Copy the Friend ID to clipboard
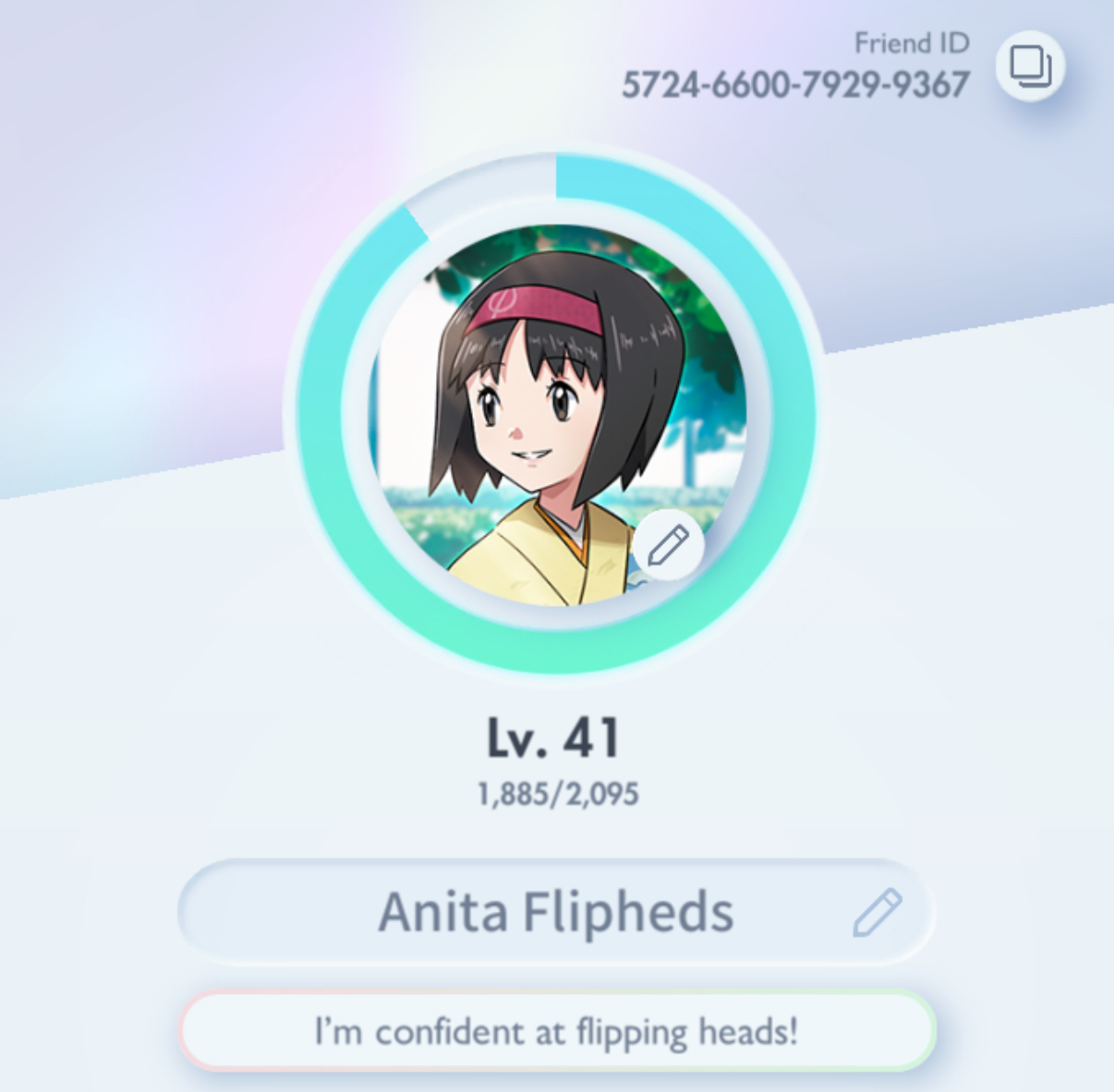Viewport: 1114px width, 1092px height. point(1030,66)
